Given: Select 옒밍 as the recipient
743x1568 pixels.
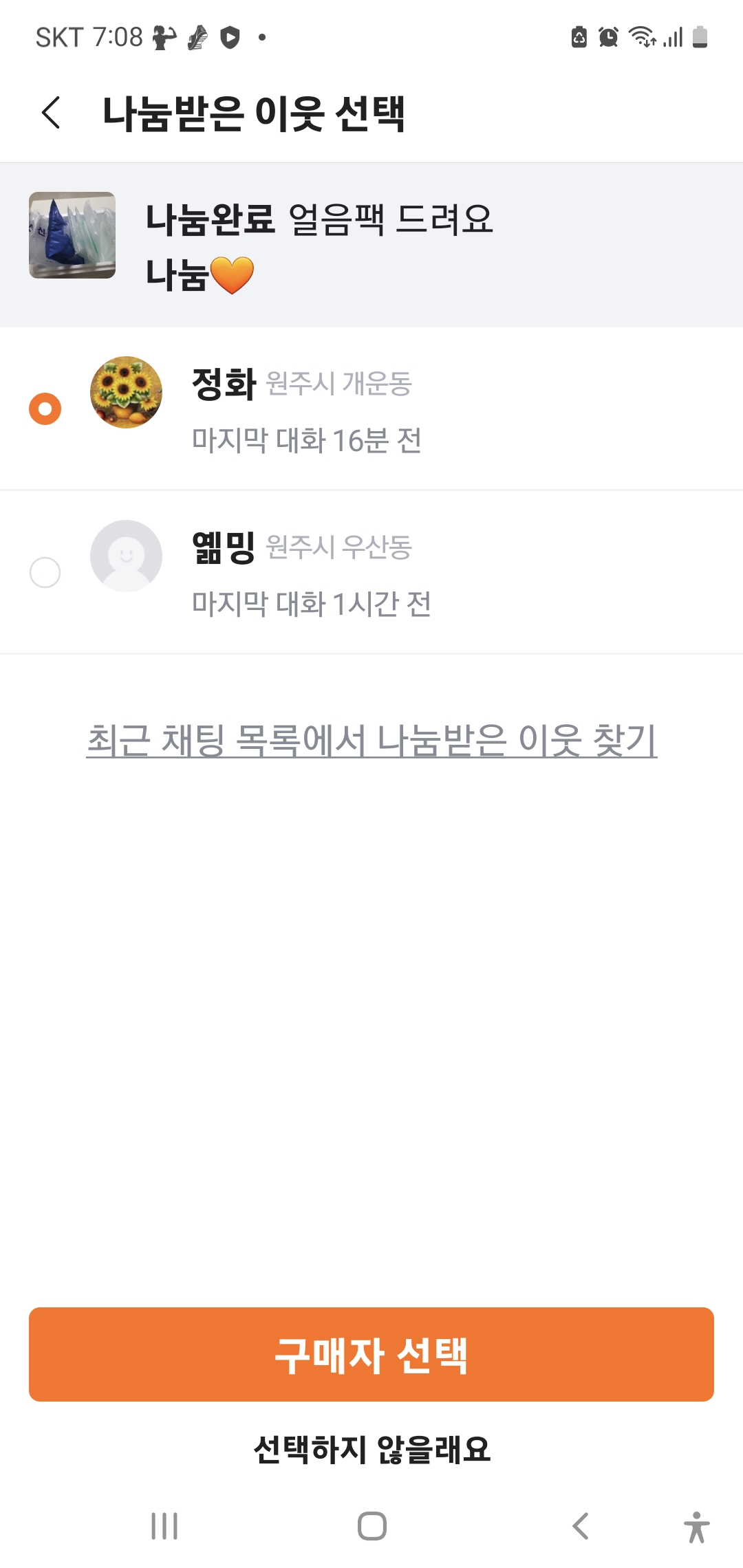Looking at the screenshot, I should (x=45, y=572).
